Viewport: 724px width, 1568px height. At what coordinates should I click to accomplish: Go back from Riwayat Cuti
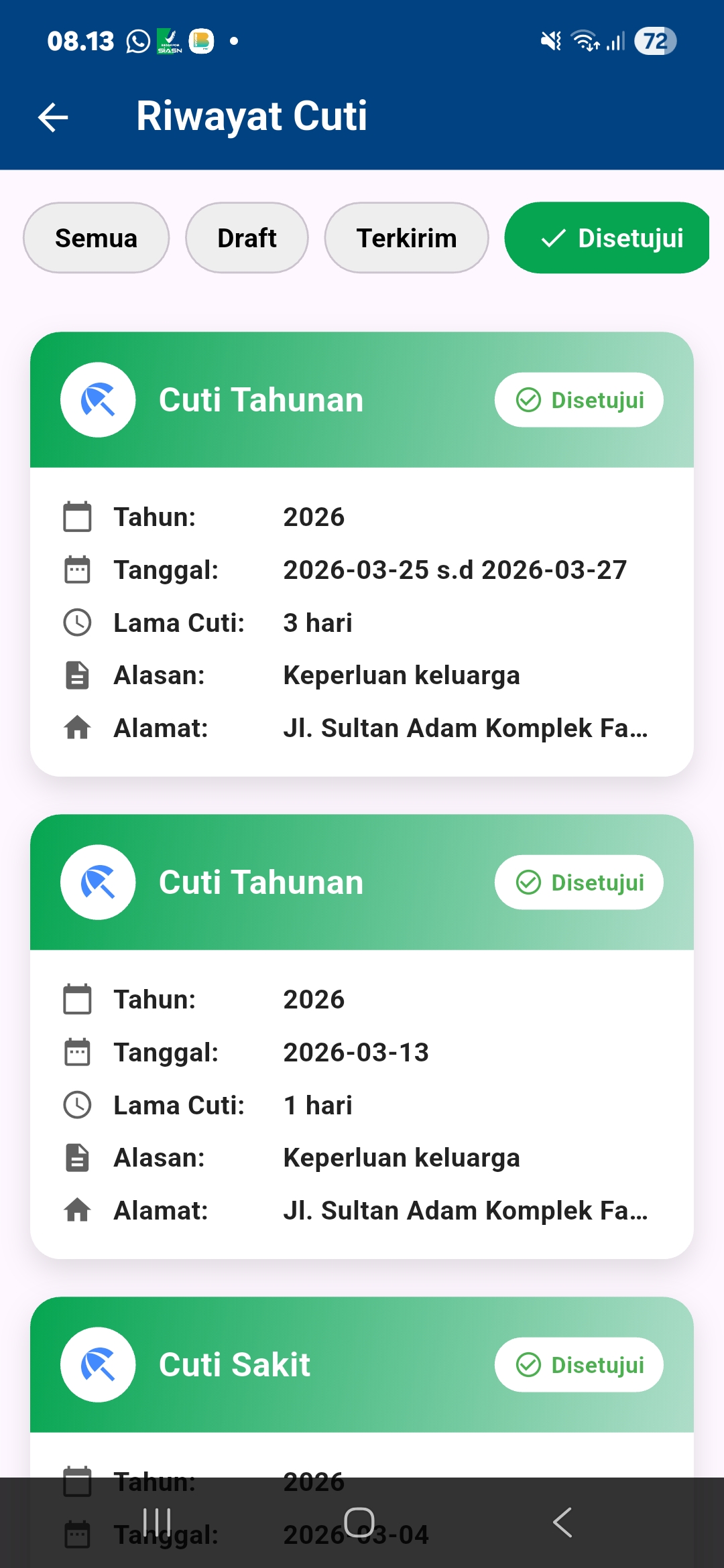(x=54, y=117)
